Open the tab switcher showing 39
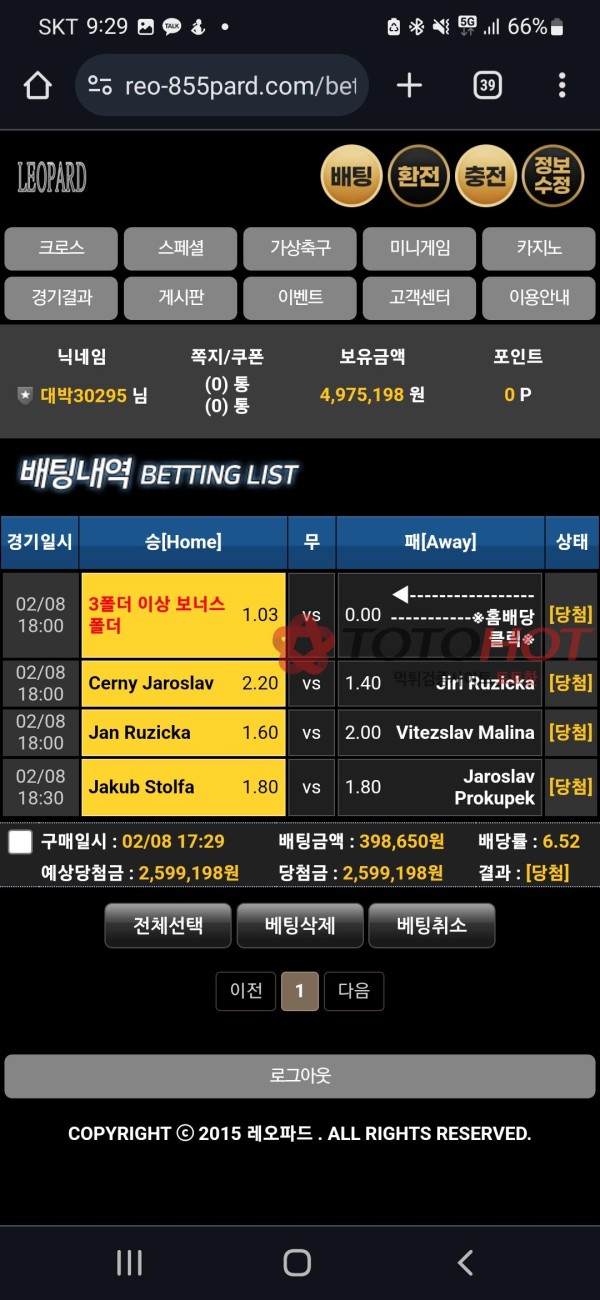Screen dimensions: 600x1300 tap(487, 86)
